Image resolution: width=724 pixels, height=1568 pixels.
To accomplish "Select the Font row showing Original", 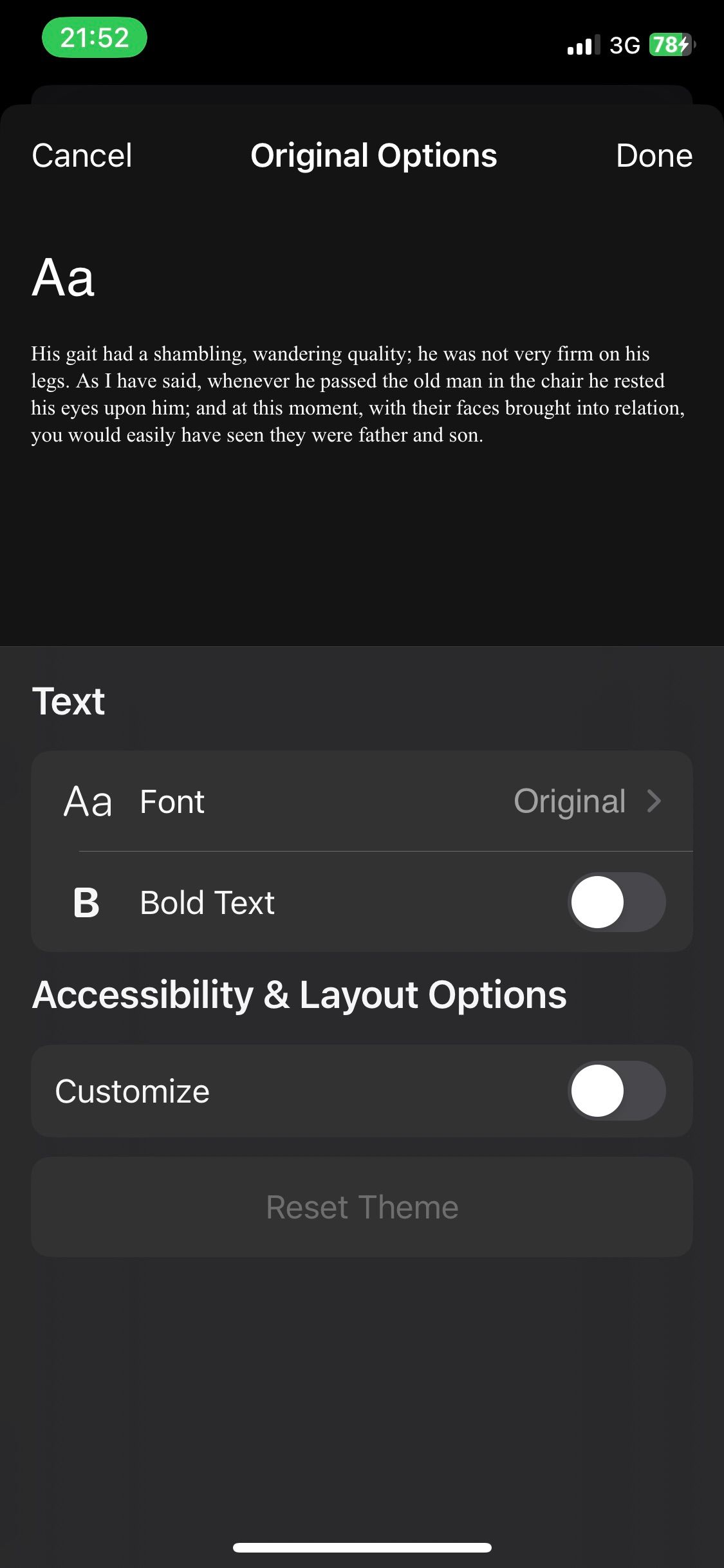I will click(360, 801).
